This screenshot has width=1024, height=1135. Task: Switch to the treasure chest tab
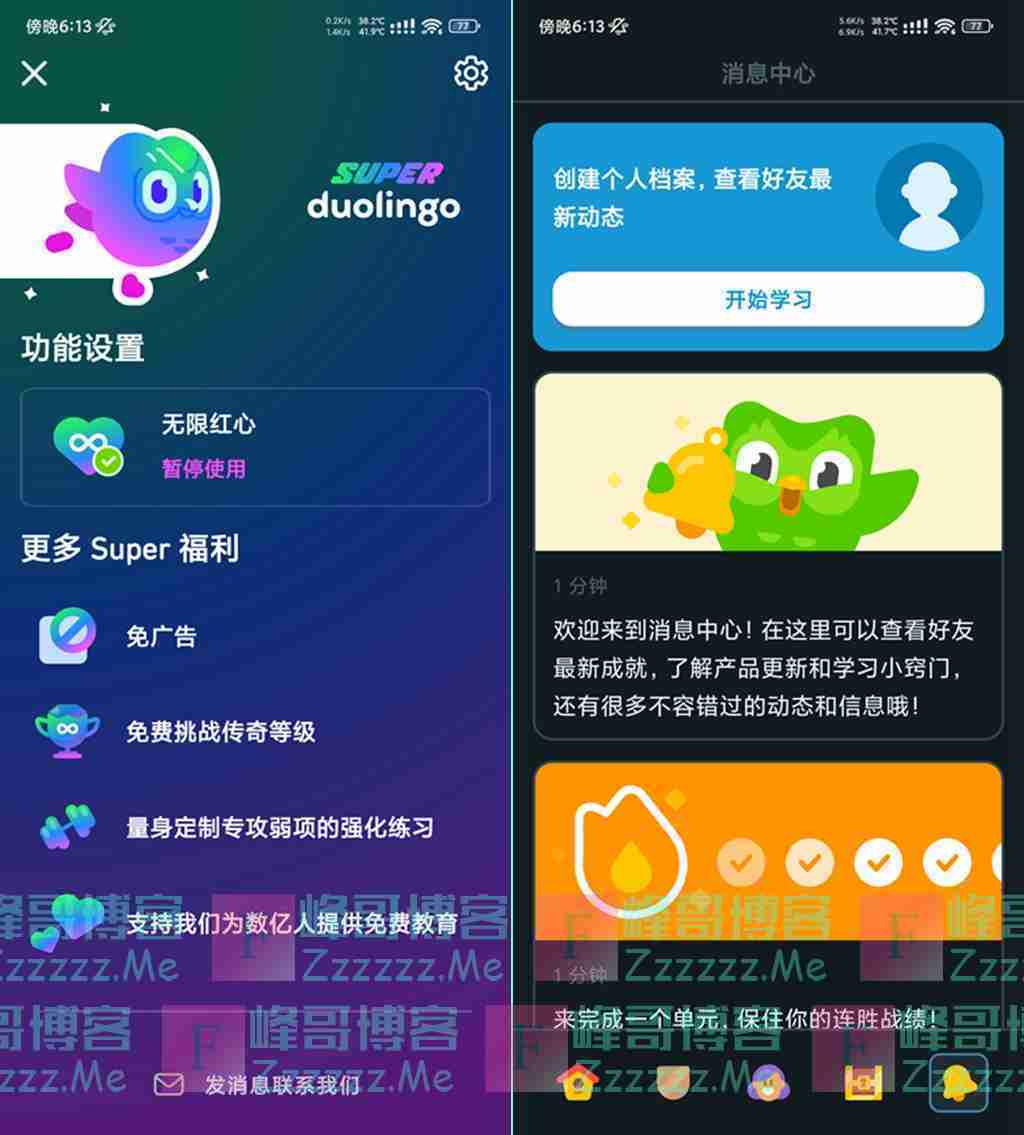863,1082
